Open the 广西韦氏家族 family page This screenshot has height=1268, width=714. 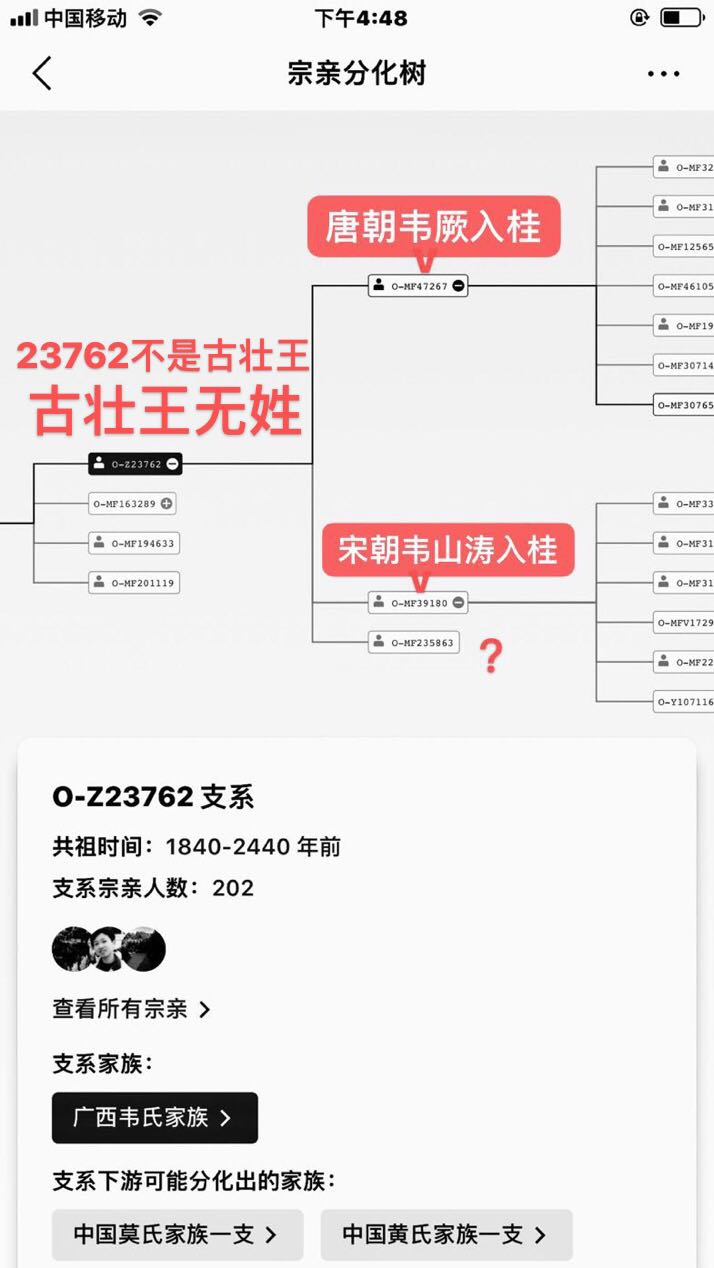click(155, 1118)
